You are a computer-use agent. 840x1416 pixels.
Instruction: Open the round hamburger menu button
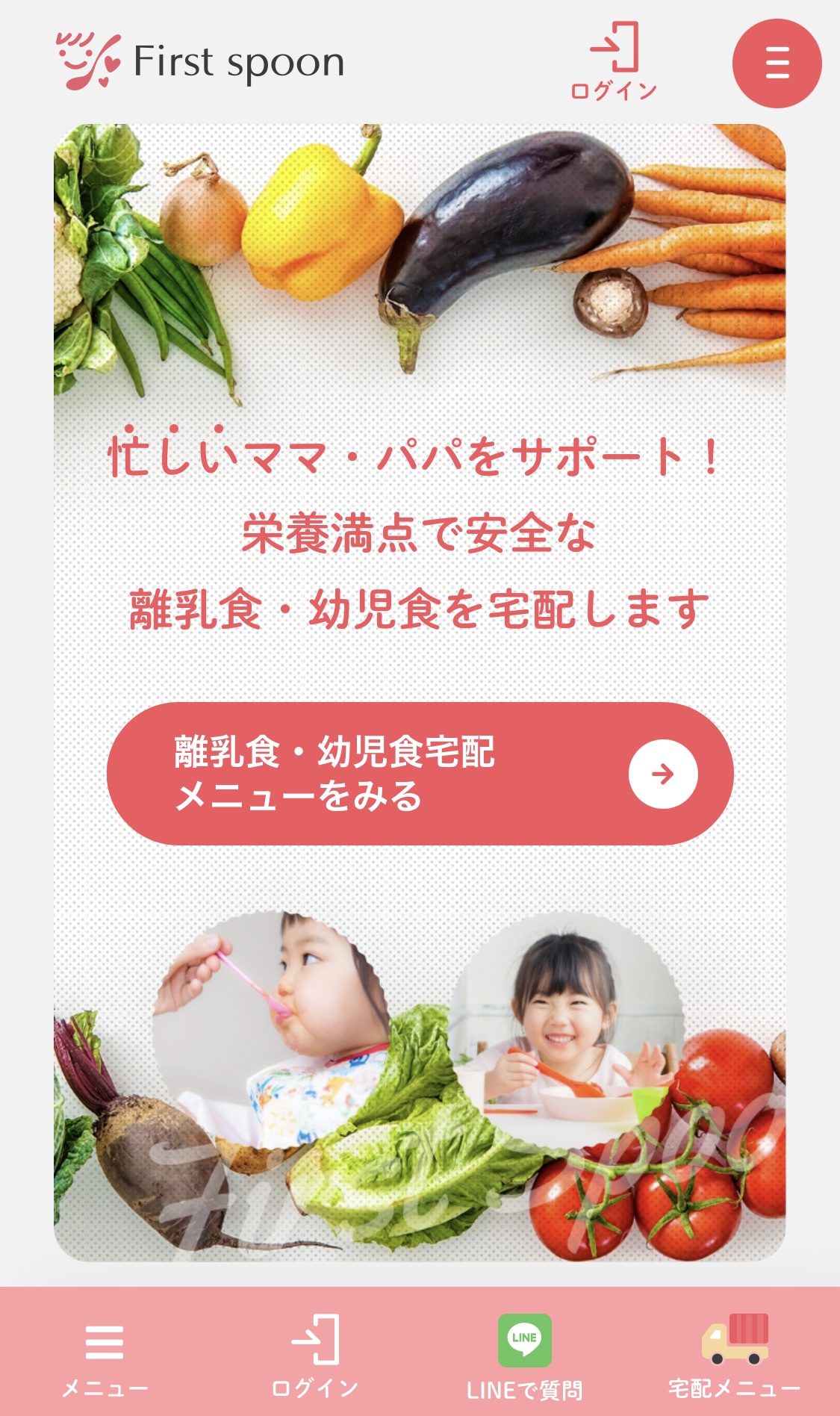coord(777,63)
